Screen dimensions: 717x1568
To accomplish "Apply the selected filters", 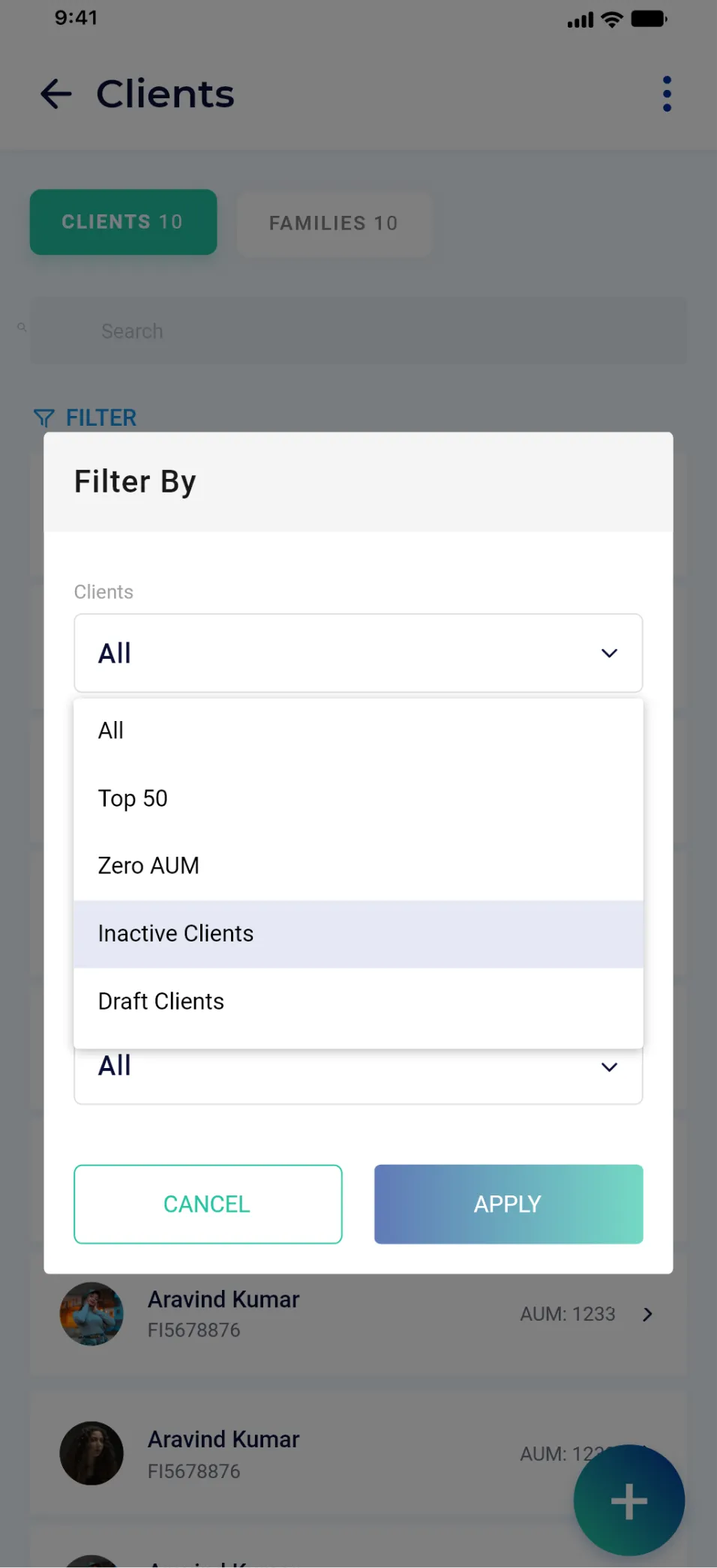I will tap(508, 1204).
